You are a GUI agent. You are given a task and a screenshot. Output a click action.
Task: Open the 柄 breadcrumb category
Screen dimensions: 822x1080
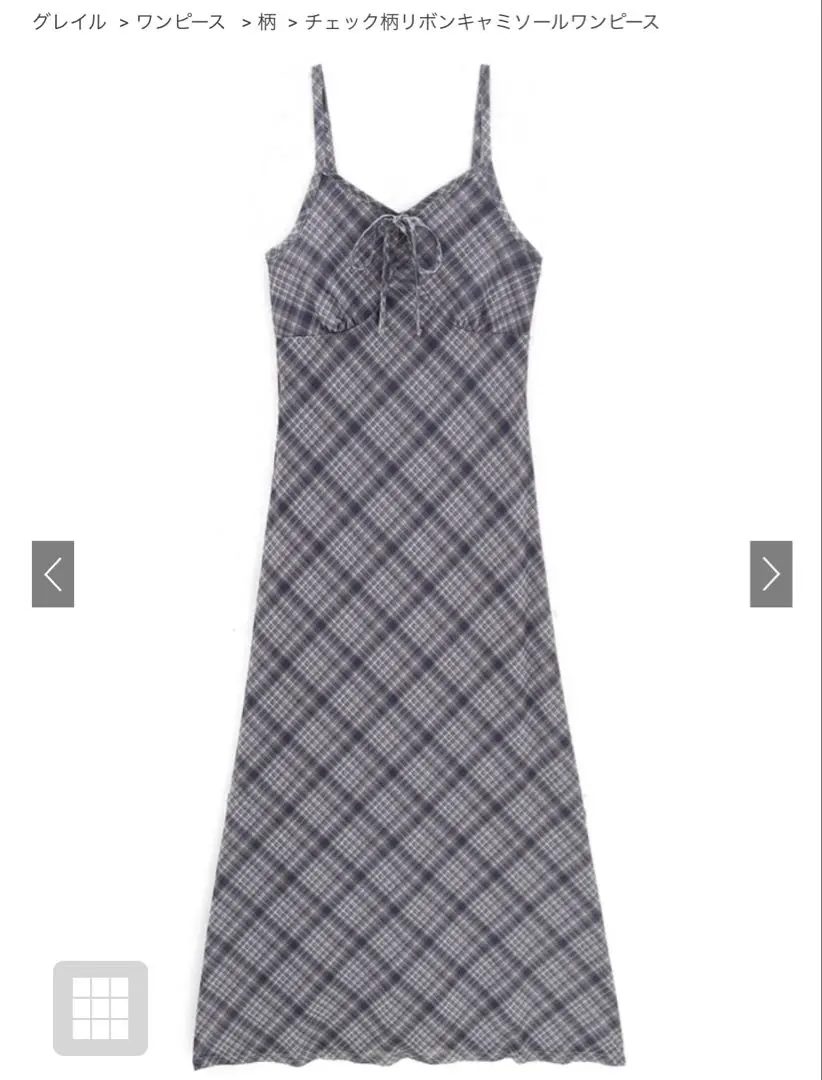(267, 22)
